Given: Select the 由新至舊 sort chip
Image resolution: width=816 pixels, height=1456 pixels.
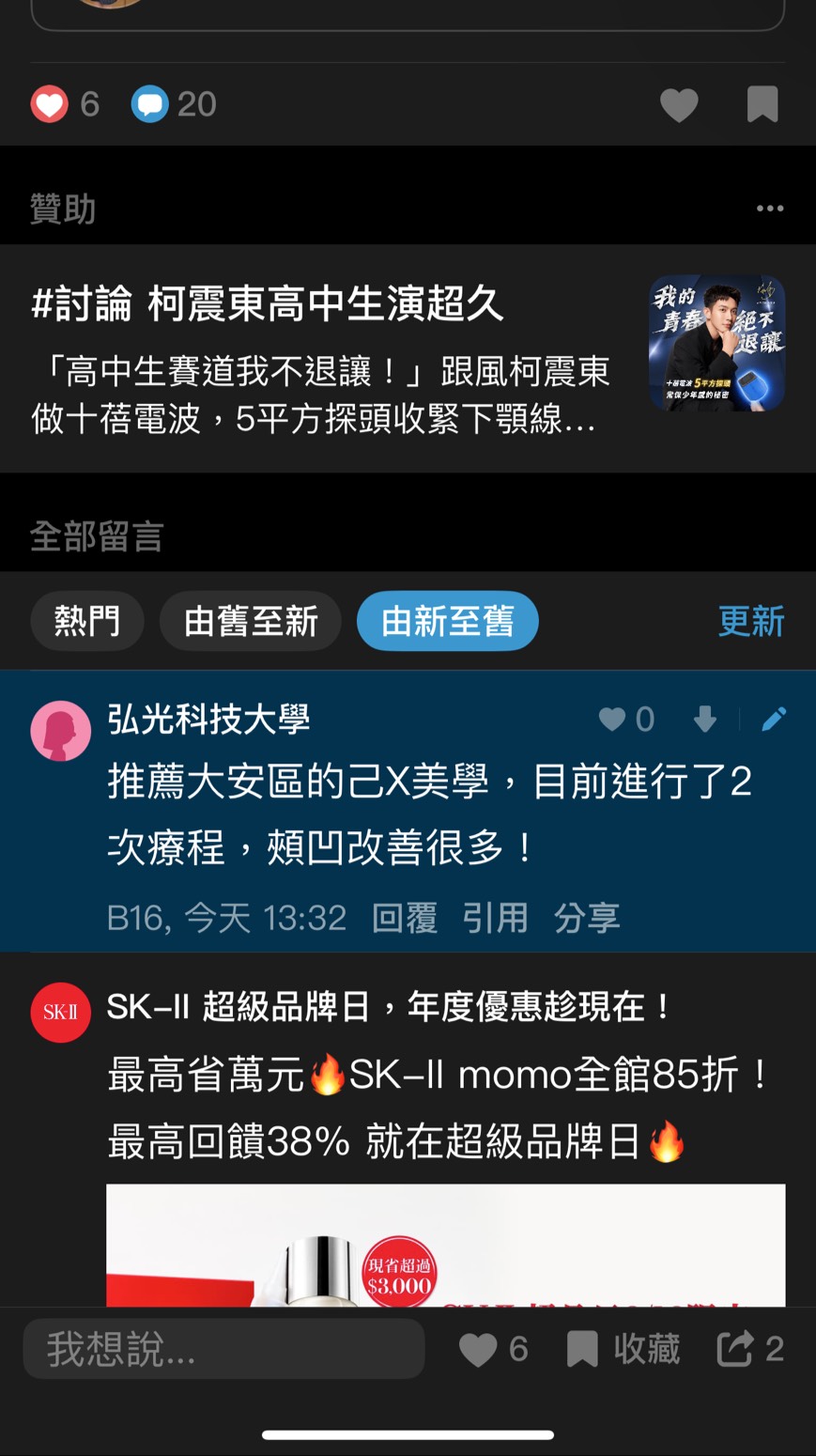Looking at the screenshot, I should 447,621.
